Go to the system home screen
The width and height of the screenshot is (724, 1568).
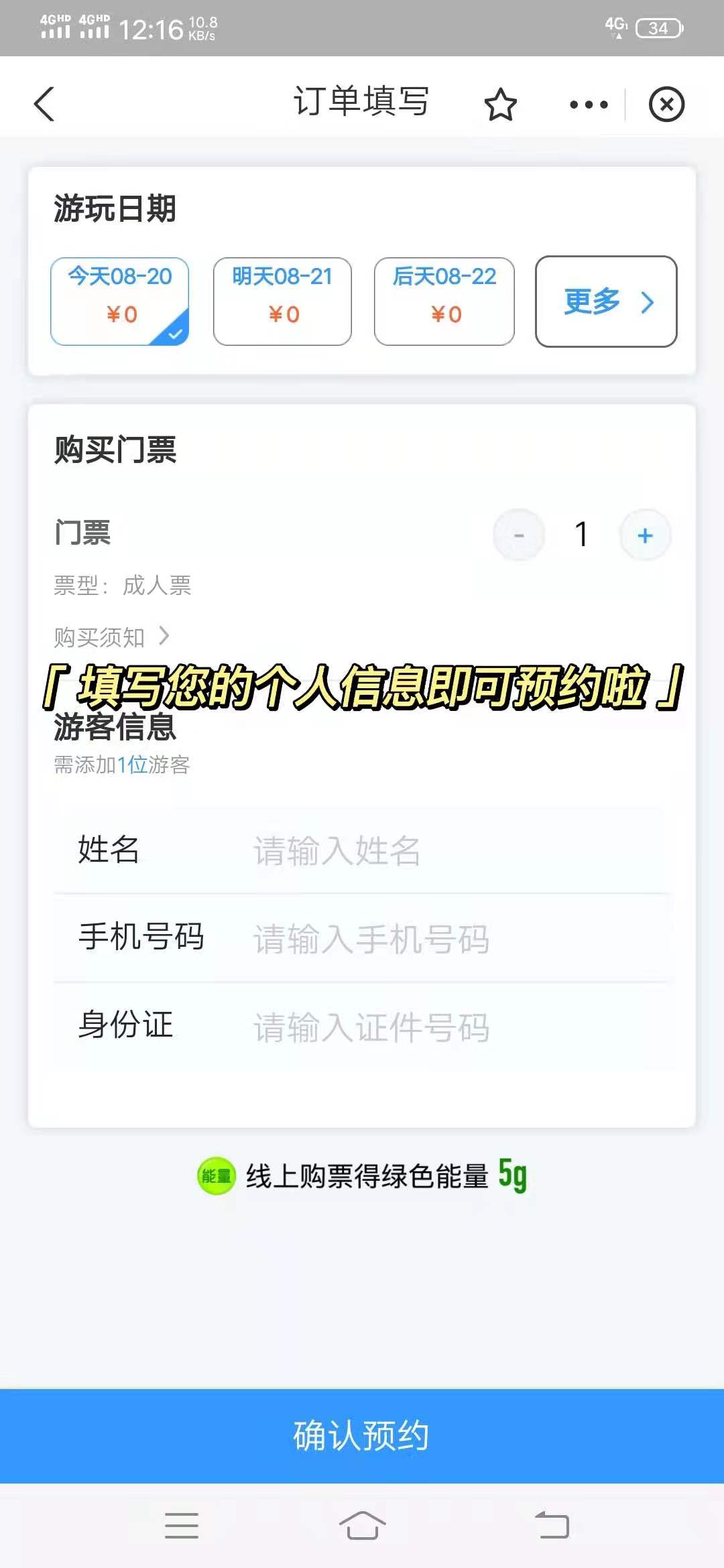pos(362,1526)
